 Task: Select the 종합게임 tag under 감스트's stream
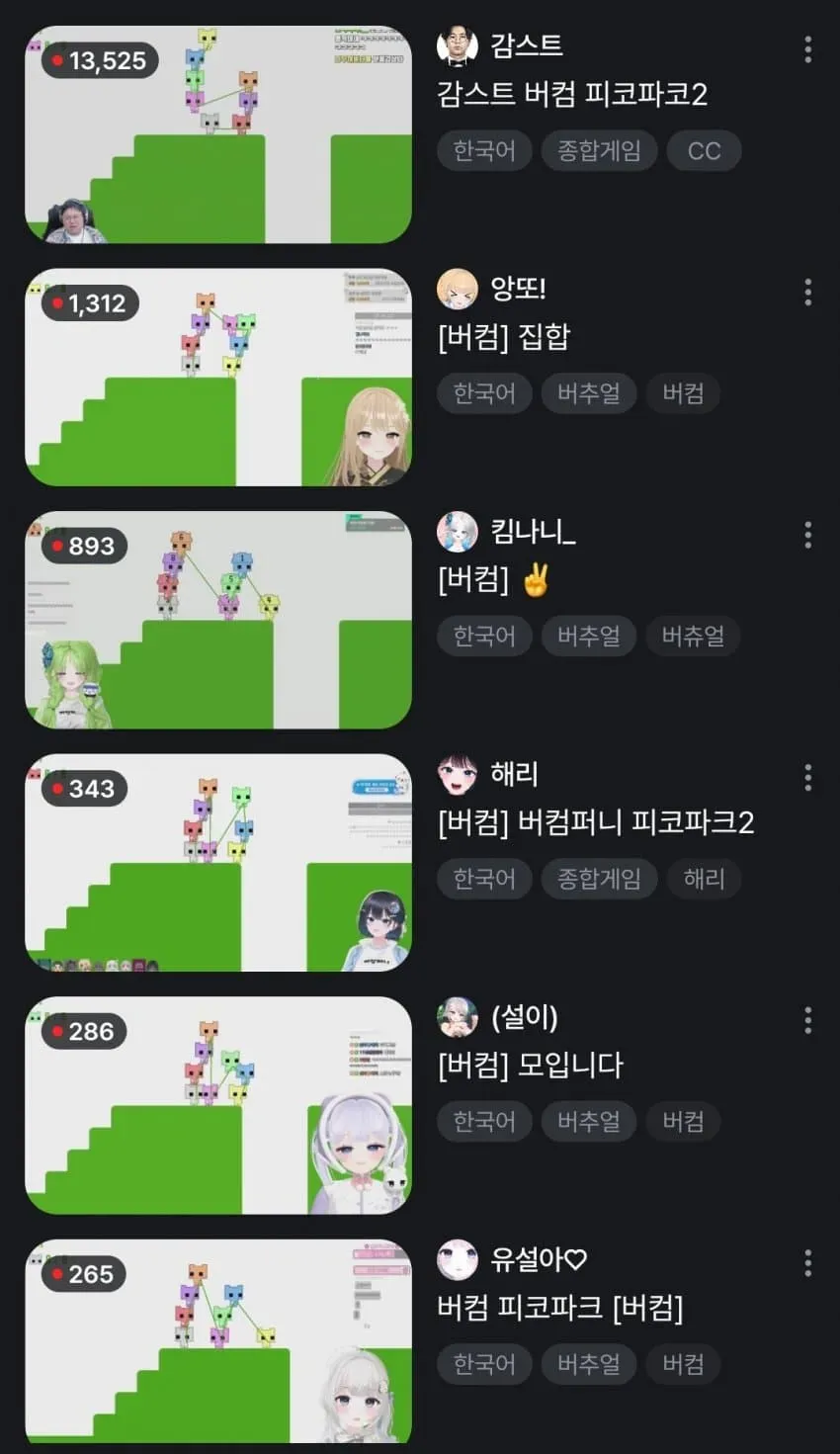point(599,150)
